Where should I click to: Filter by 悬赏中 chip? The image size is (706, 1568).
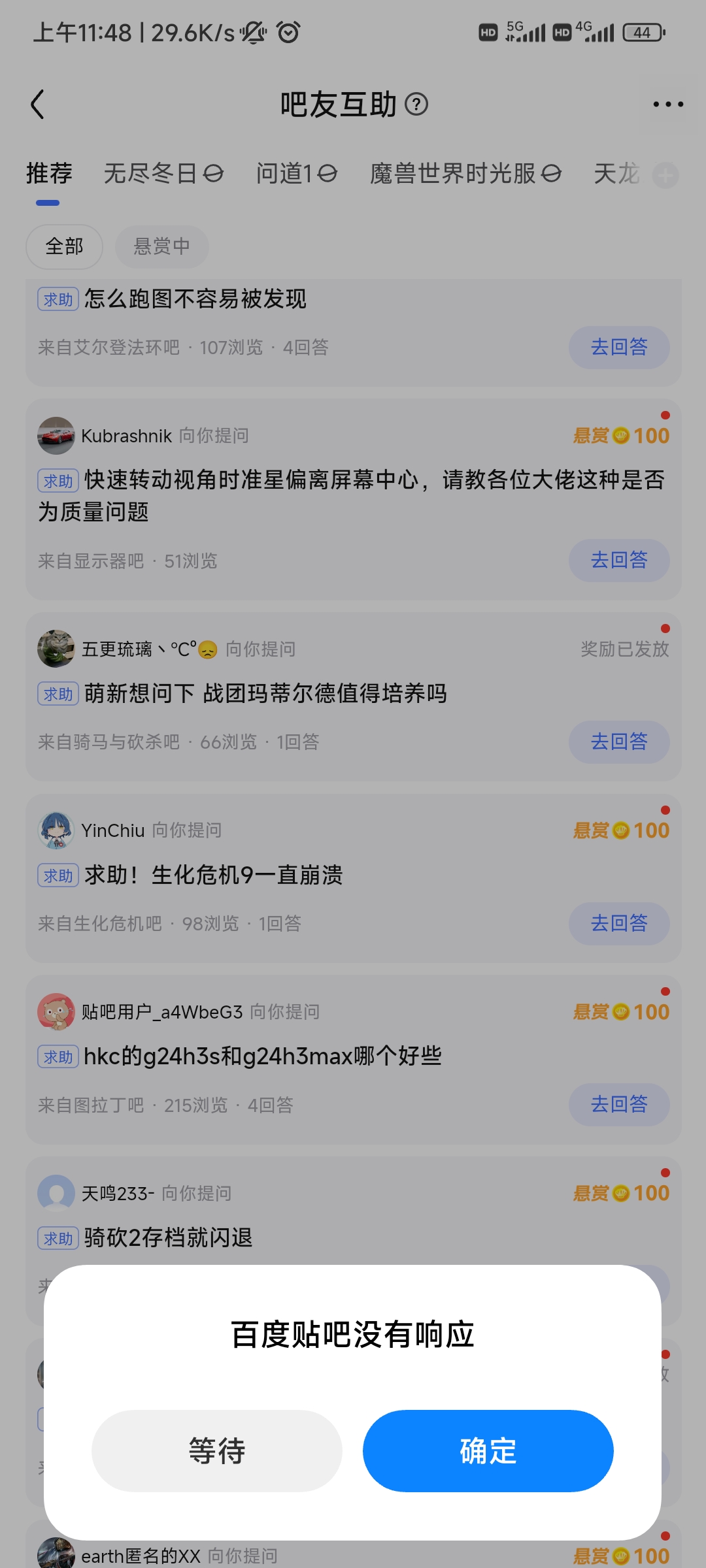click(161, 246)
